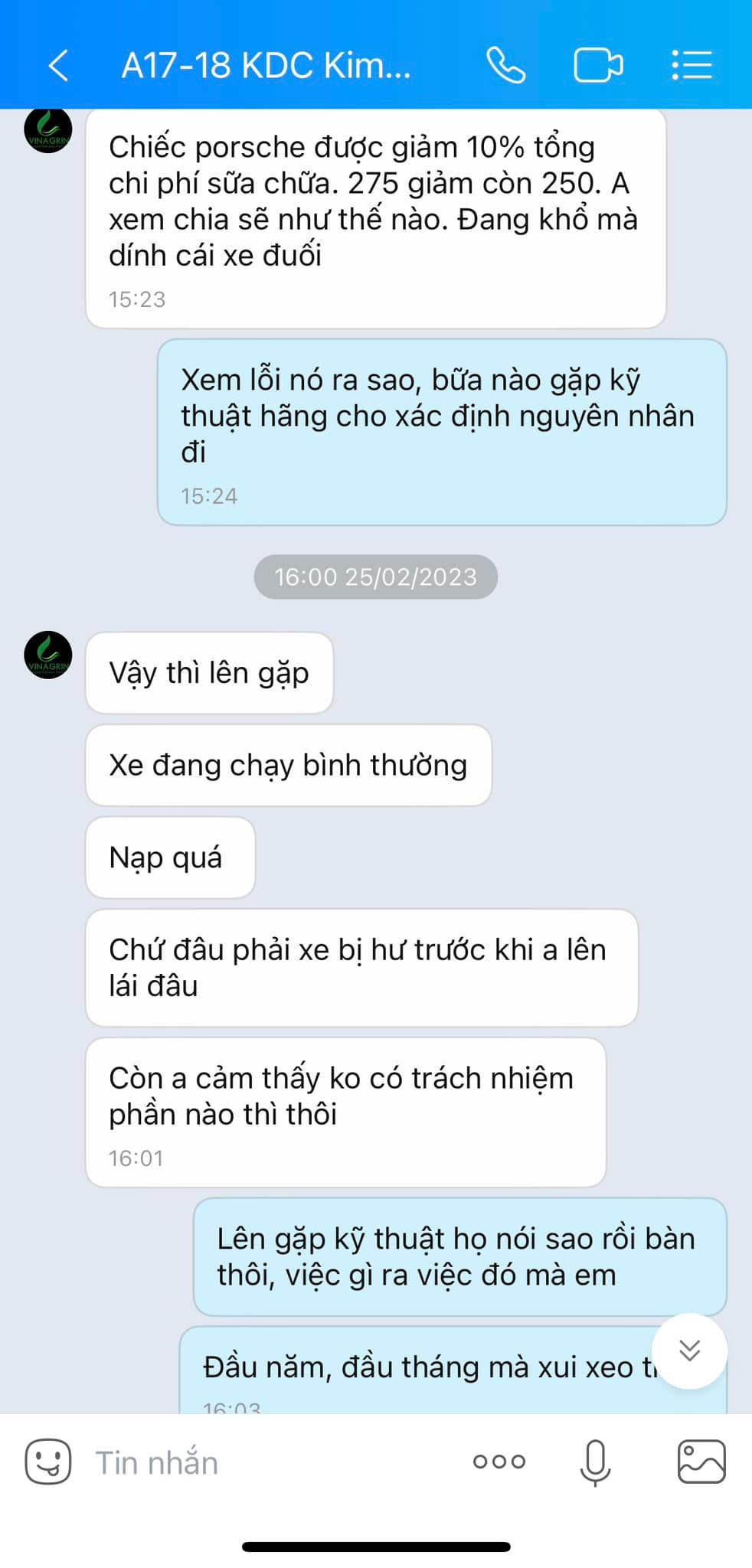Viewport: 752px width, 1568px height.
Task: Start a voice call
Action: pyautogui.click(x=506, y=65)
